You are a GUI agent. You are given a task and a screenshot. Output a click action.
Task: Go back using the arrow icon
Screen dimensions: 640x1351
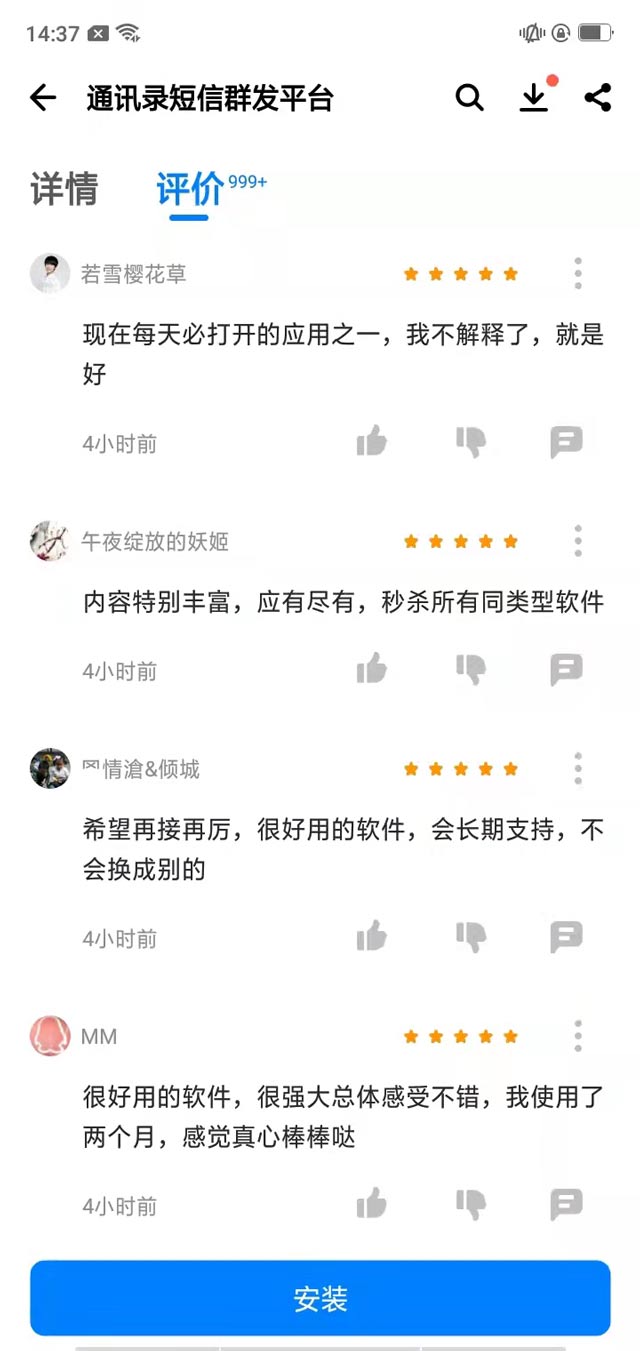43,98
